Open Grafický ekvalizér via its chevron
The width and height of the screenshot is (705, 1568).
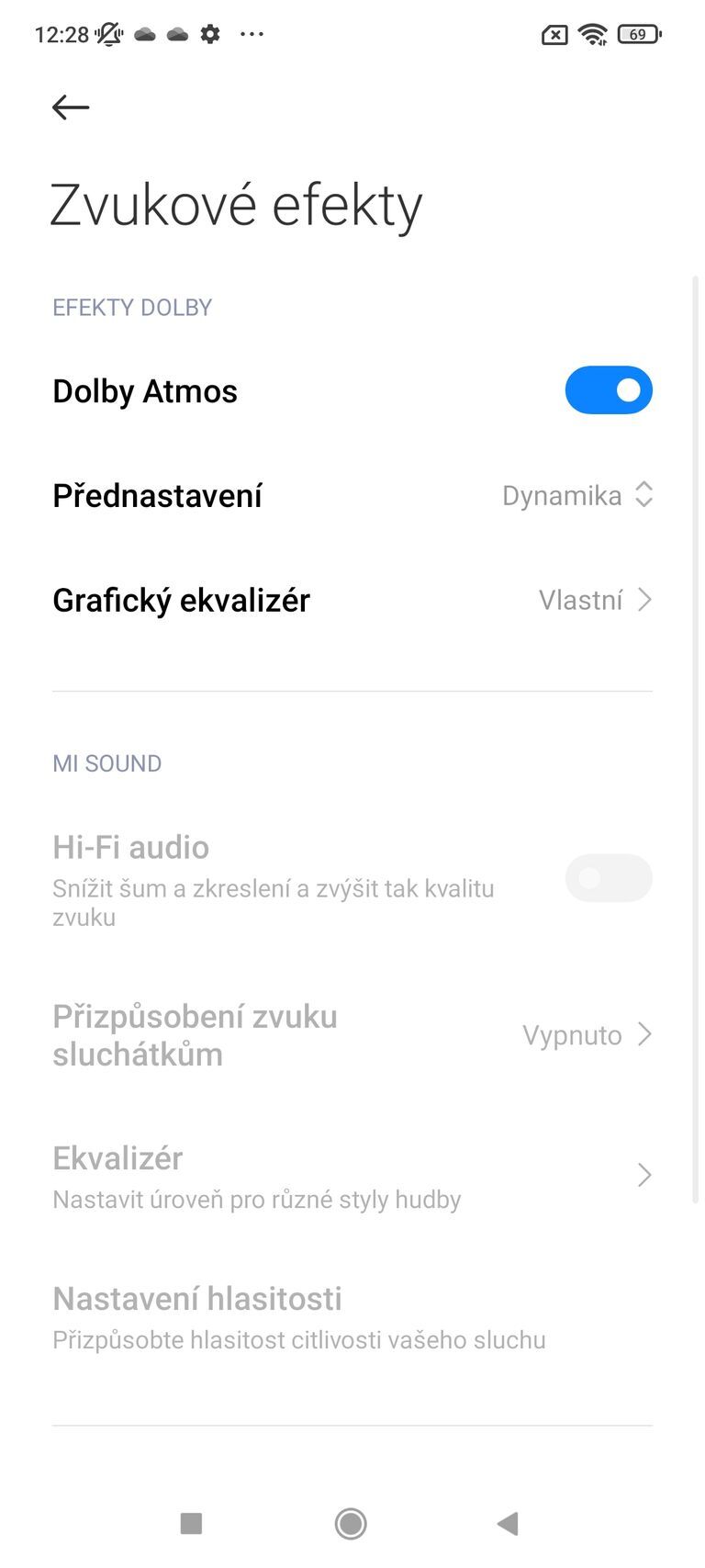click(645, 600)
